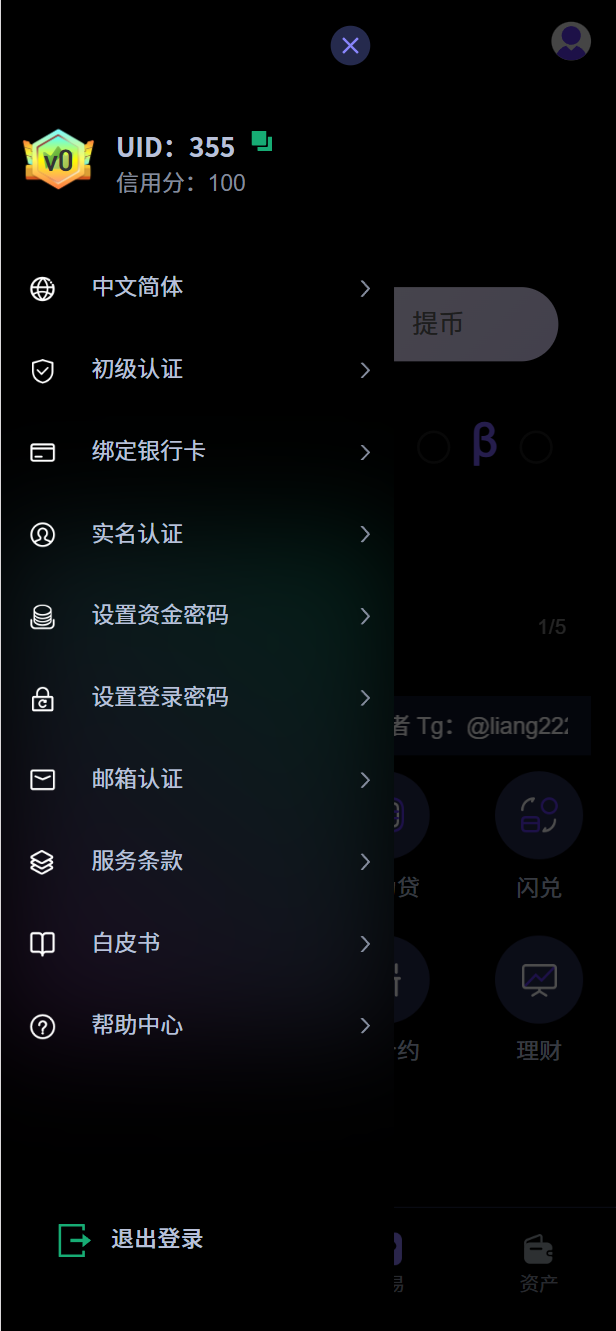Tap the profile avatar icon
Image resolution: width=616 pixels, height=1331 pixels.
coord(571,41)
